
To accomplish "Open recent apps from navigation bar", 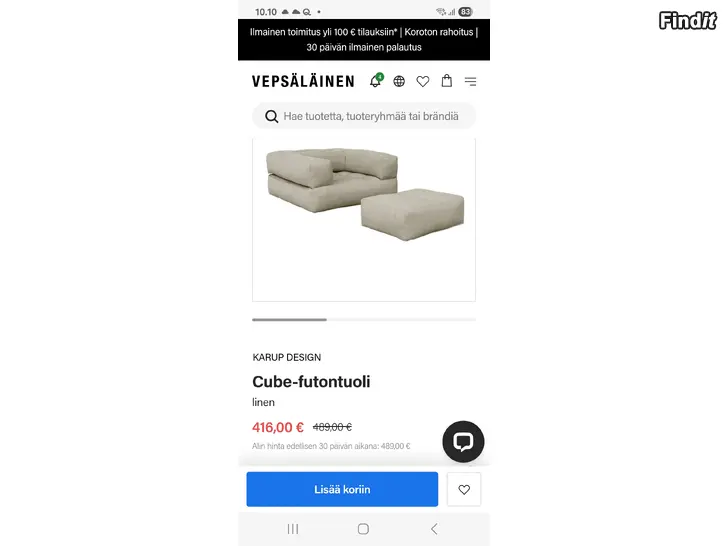I will (293, 529).
